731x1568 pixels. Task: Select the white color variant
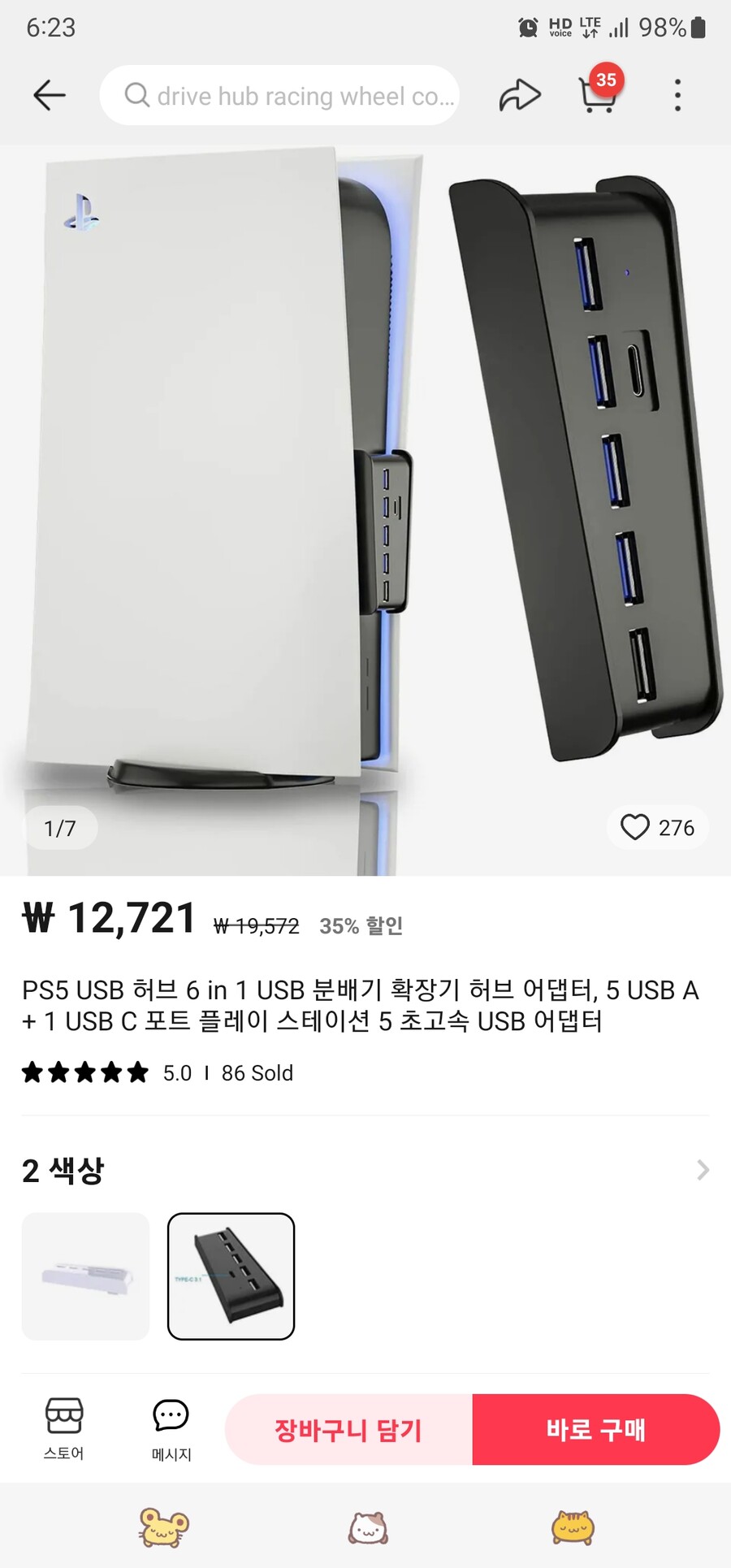(x=85, y=1277)
